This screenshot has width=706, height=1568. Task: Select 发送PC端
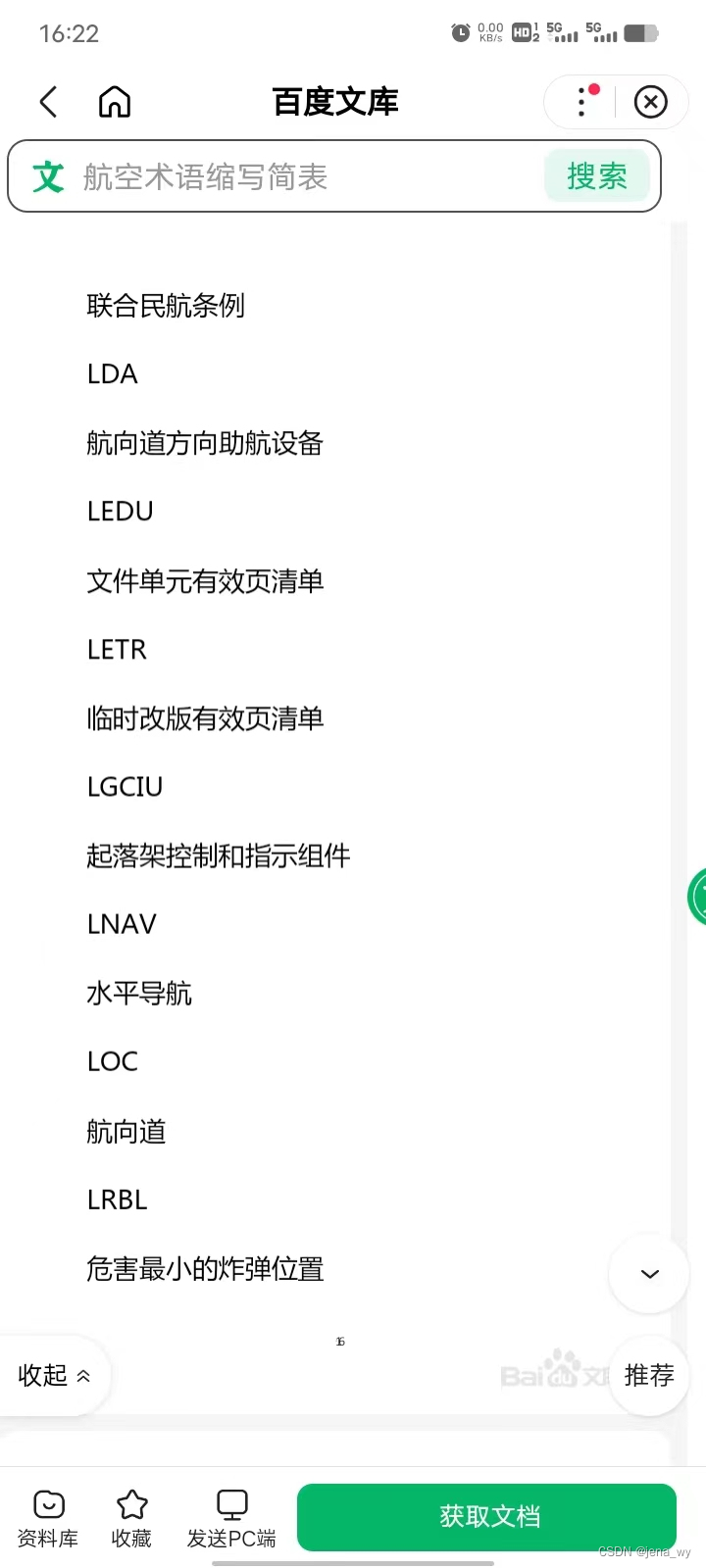tap(231, 1518)
